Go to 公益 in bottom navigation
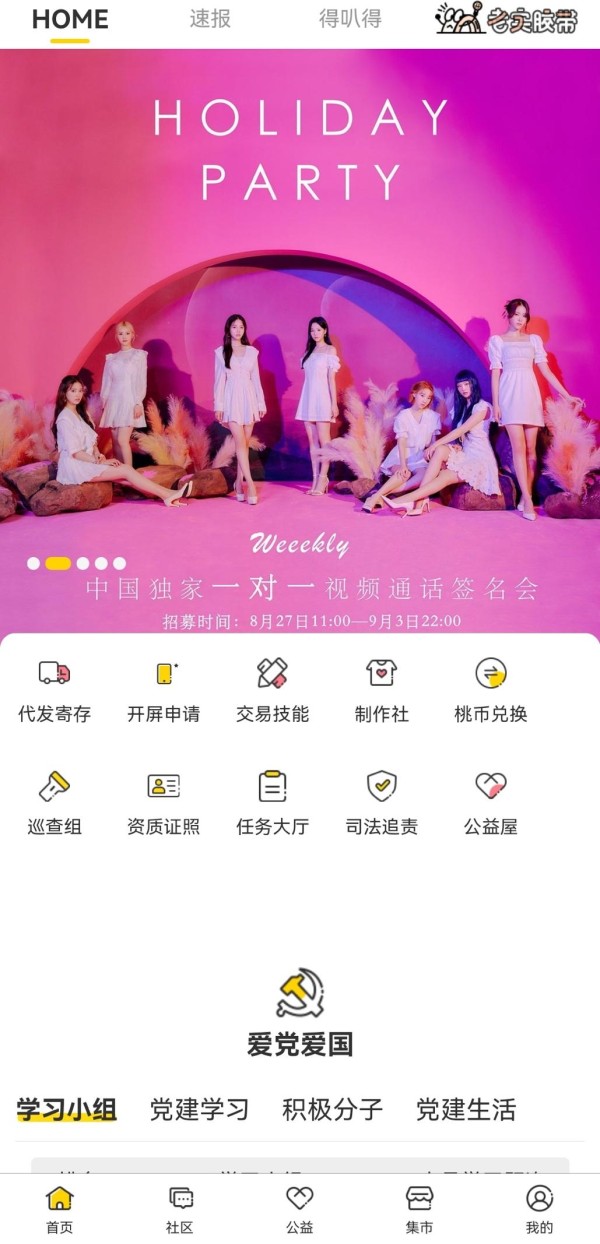Image resolution: width=600 pixels, height=1244 pixels. (299, 1209)
